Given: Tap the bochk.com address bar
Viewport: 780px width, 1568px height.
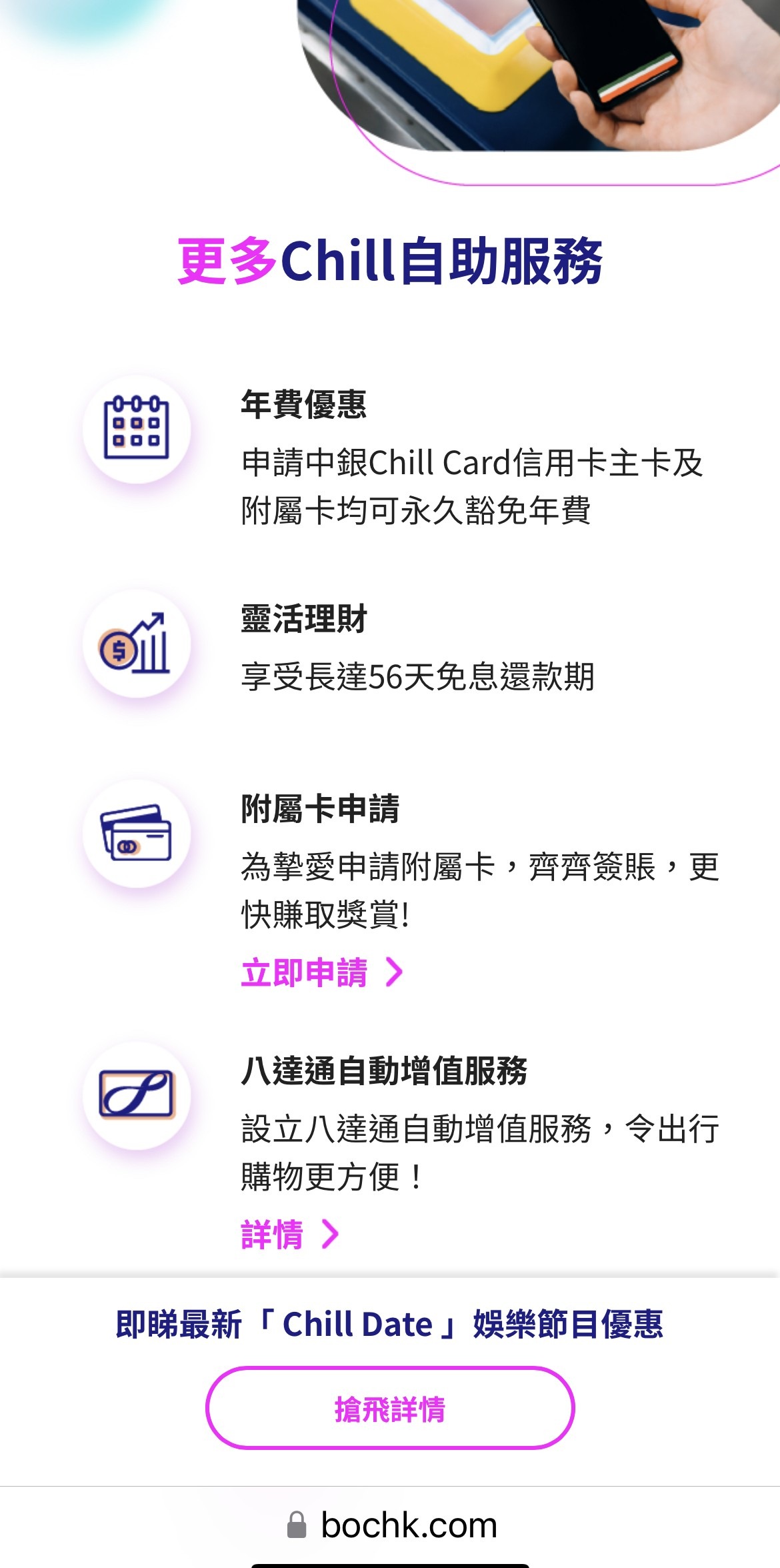Looking at the screenshot, I should (x=391, y=1525).
